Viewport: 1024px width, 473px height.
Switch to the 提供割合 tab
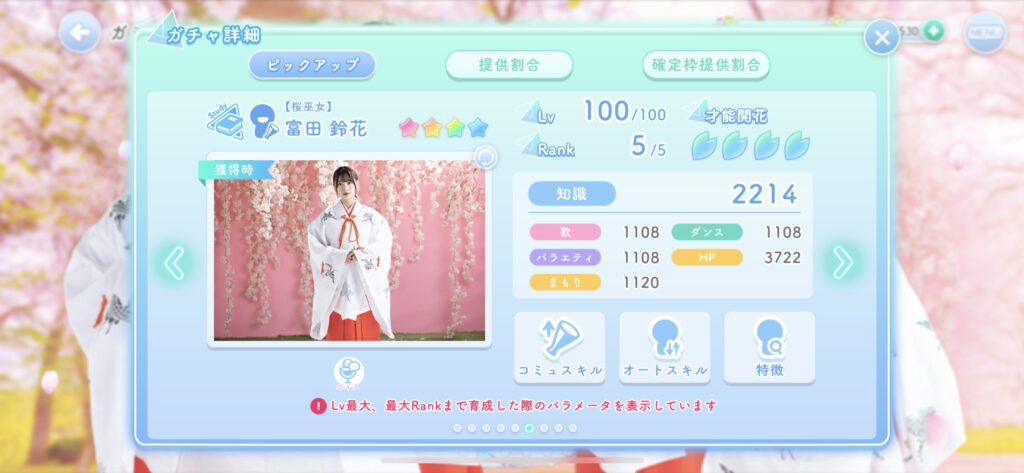coord(509,65)
